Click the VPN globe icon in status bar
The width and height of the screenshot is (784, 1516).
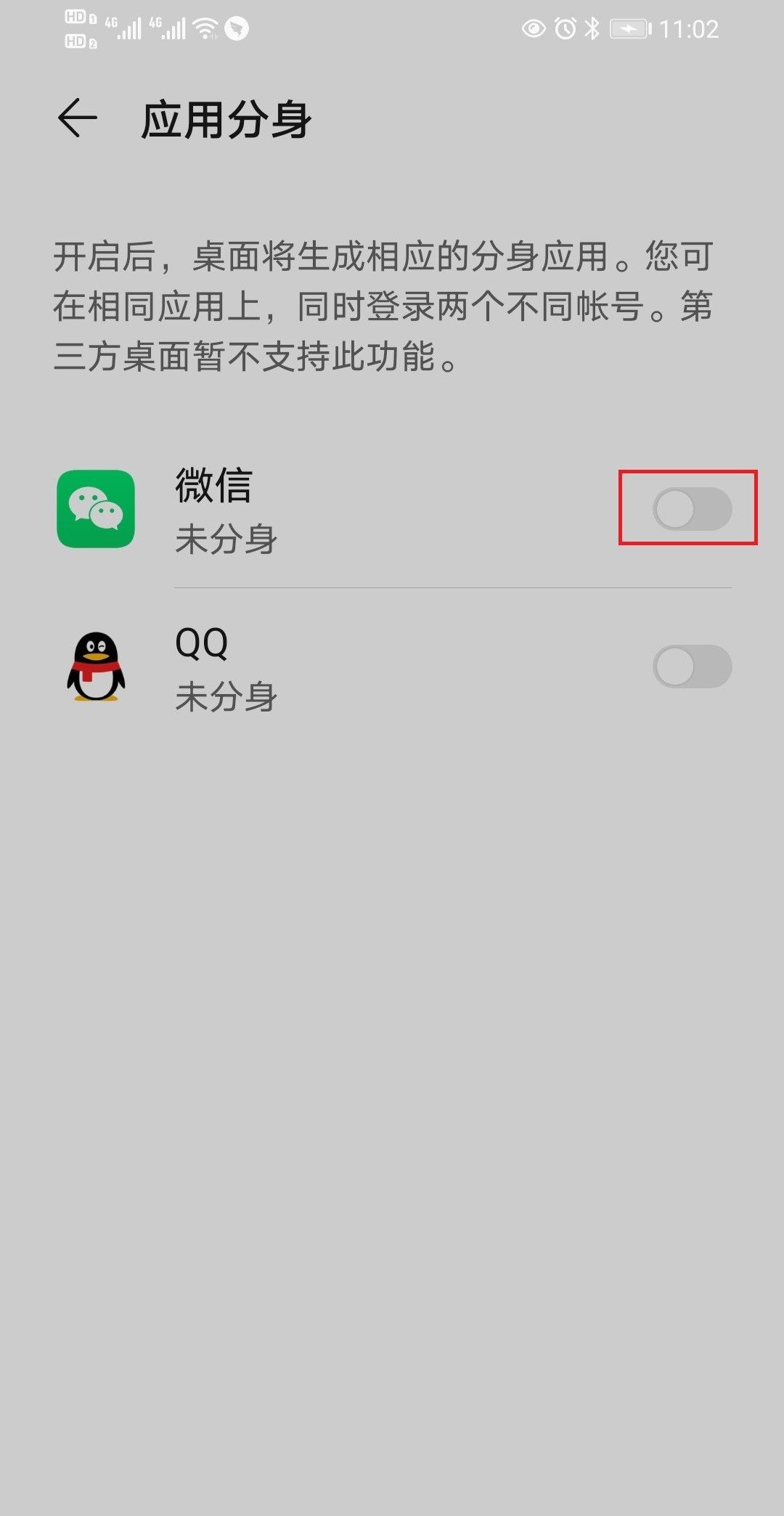tap(235, 28)
